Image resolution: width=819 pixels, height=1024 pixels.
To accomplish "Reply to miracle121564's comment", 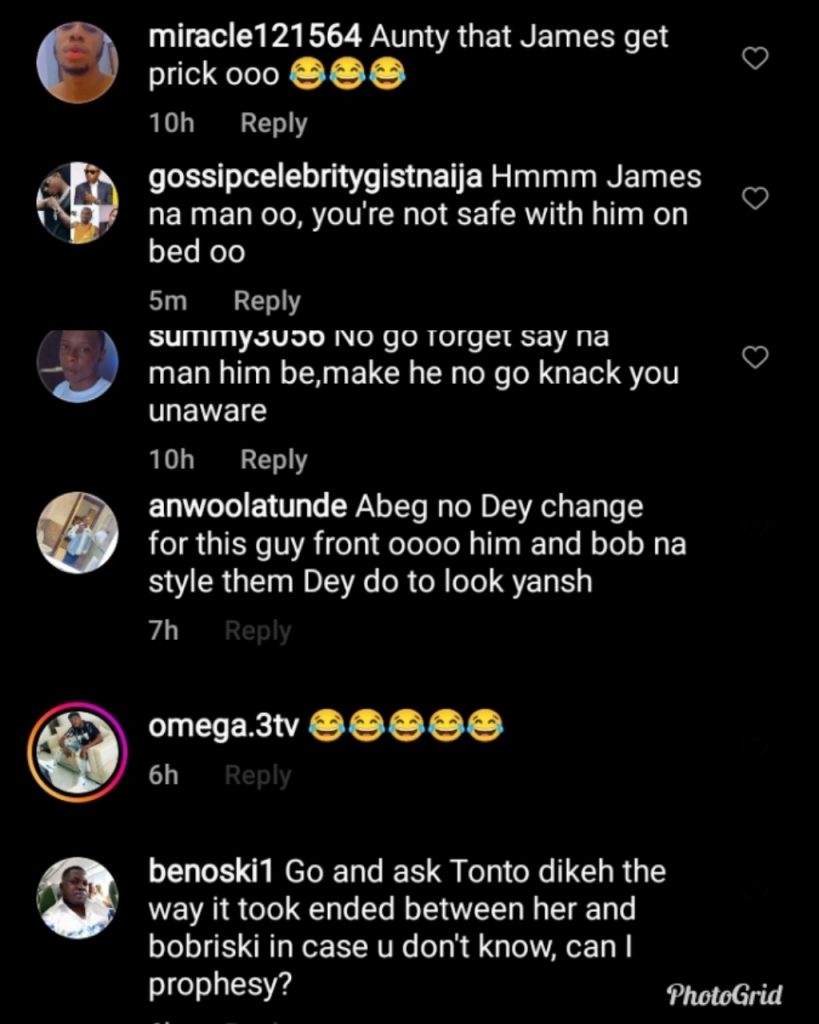I will [x=273, y=122].
